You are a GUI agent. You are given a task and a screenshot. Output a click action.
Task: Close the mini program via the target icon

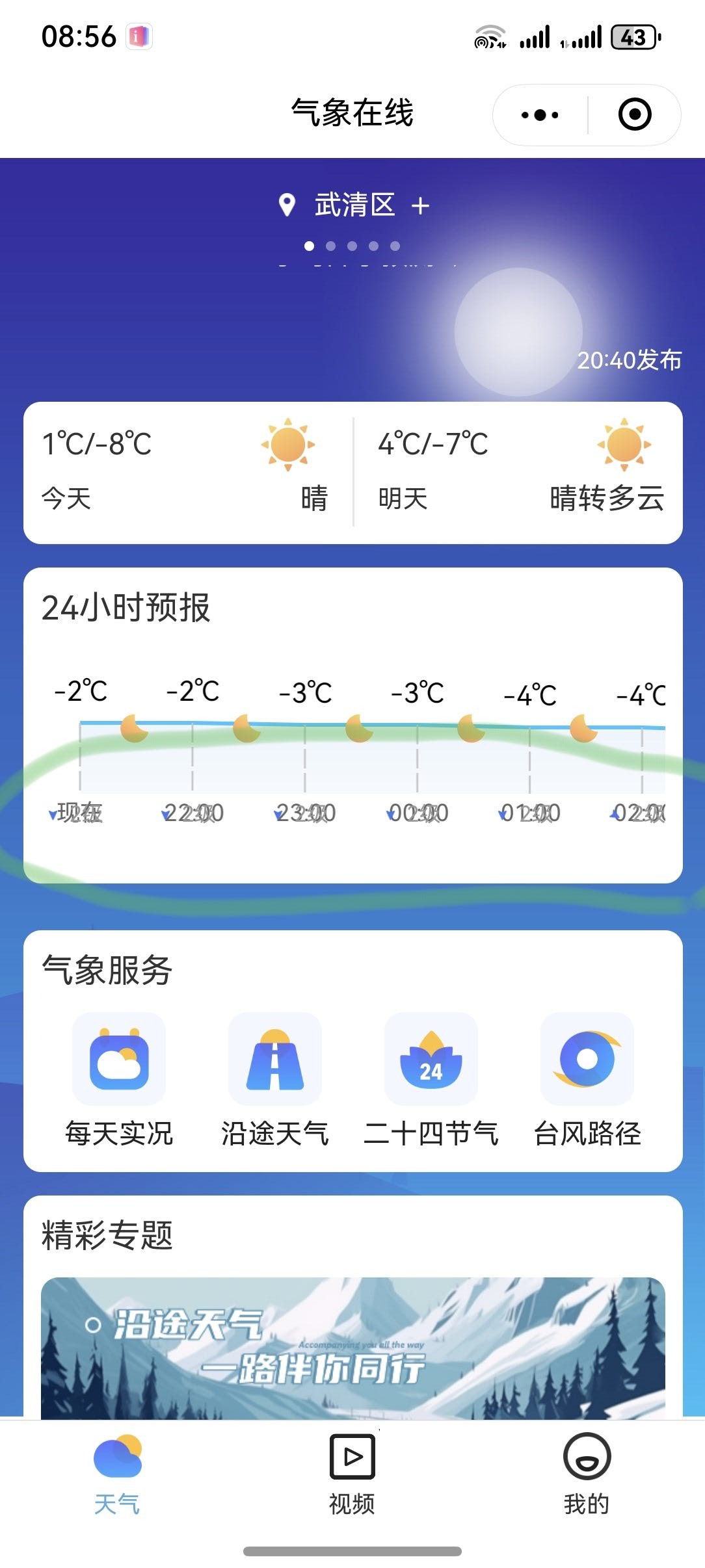tap(634, 115)
